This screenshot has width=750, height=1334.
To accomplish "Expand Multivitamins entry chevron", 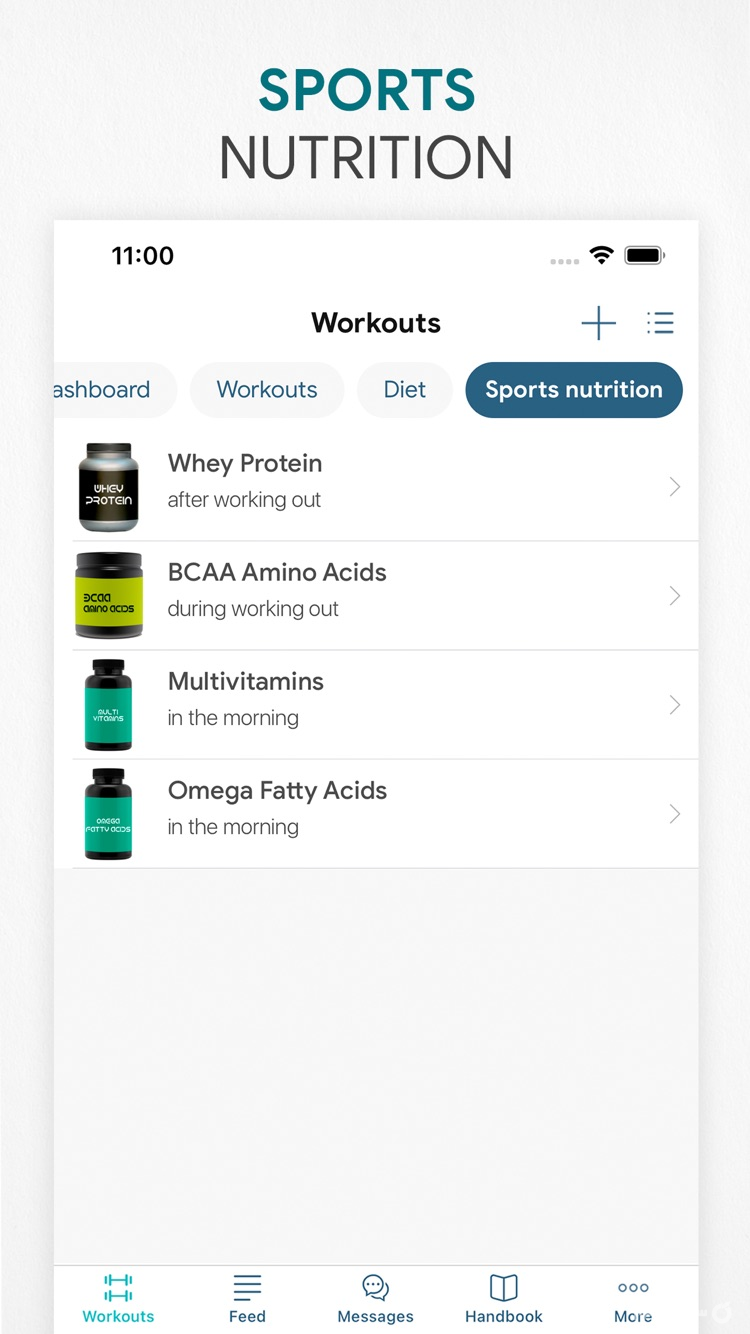I will (x=674, y=704).
